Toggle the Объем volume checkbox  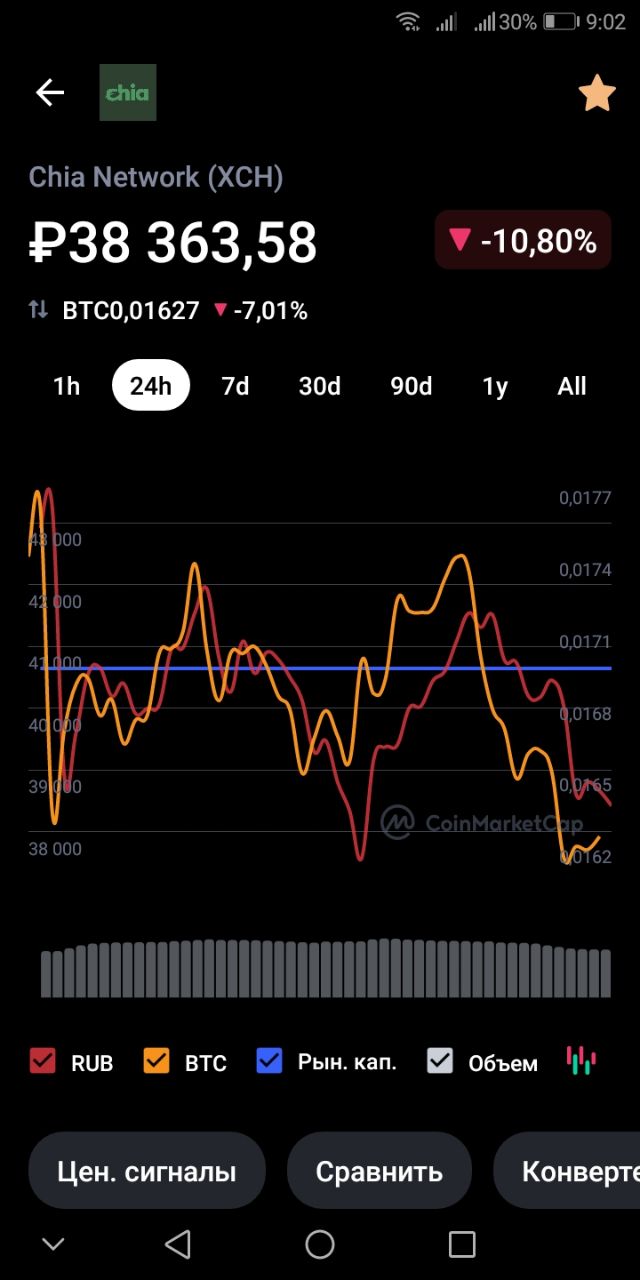point(441,1061)
